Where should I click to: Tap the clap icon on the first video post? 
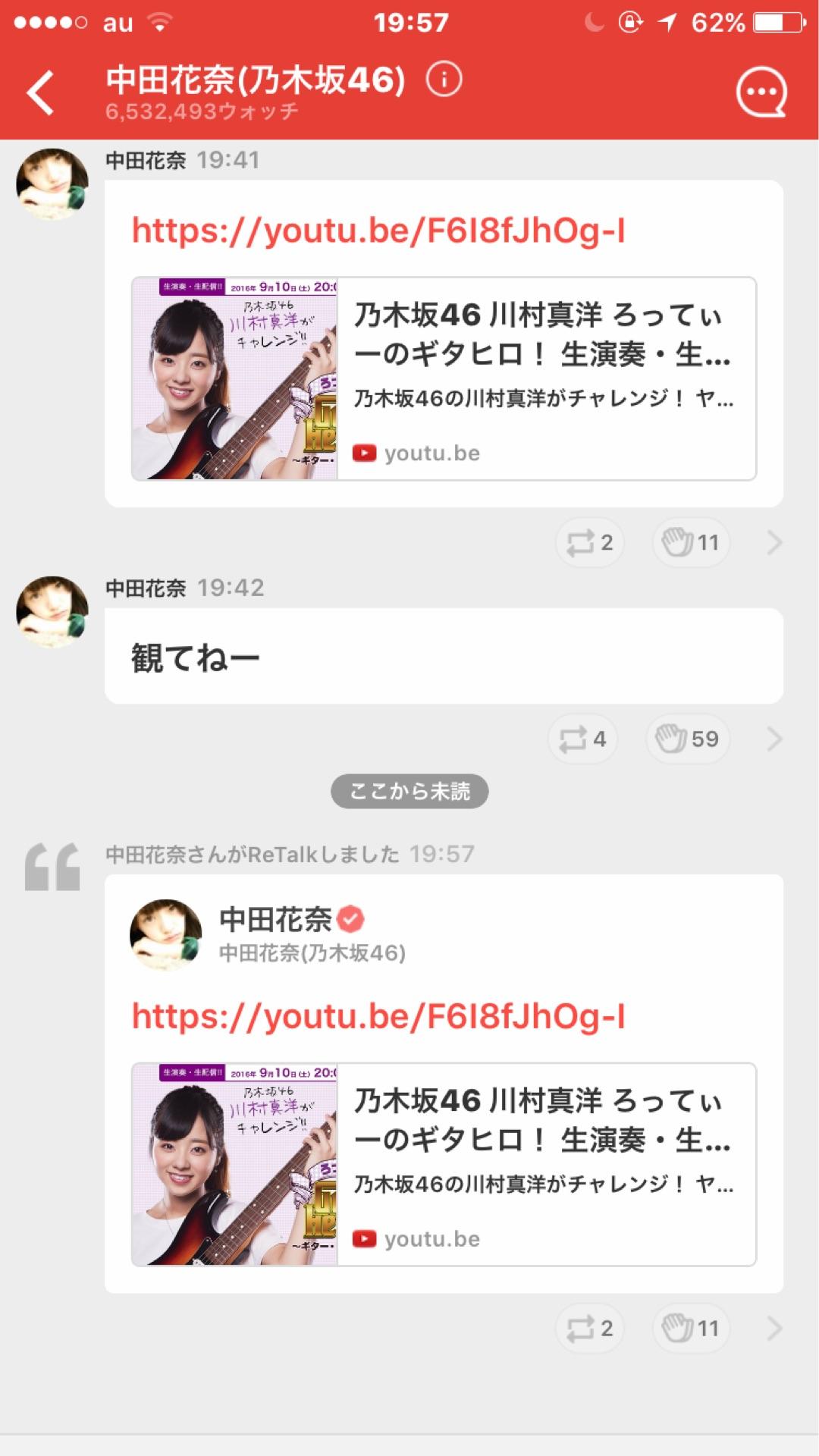[x=689, y=543]
